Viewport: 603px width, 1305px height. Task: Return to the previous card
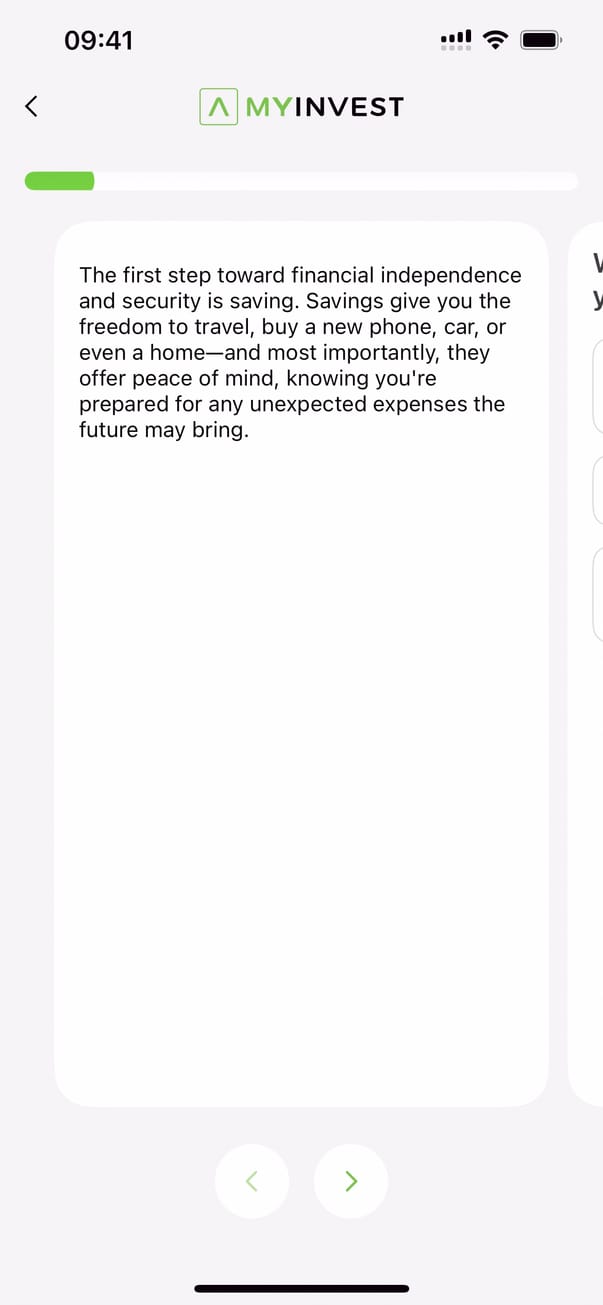252,1181
